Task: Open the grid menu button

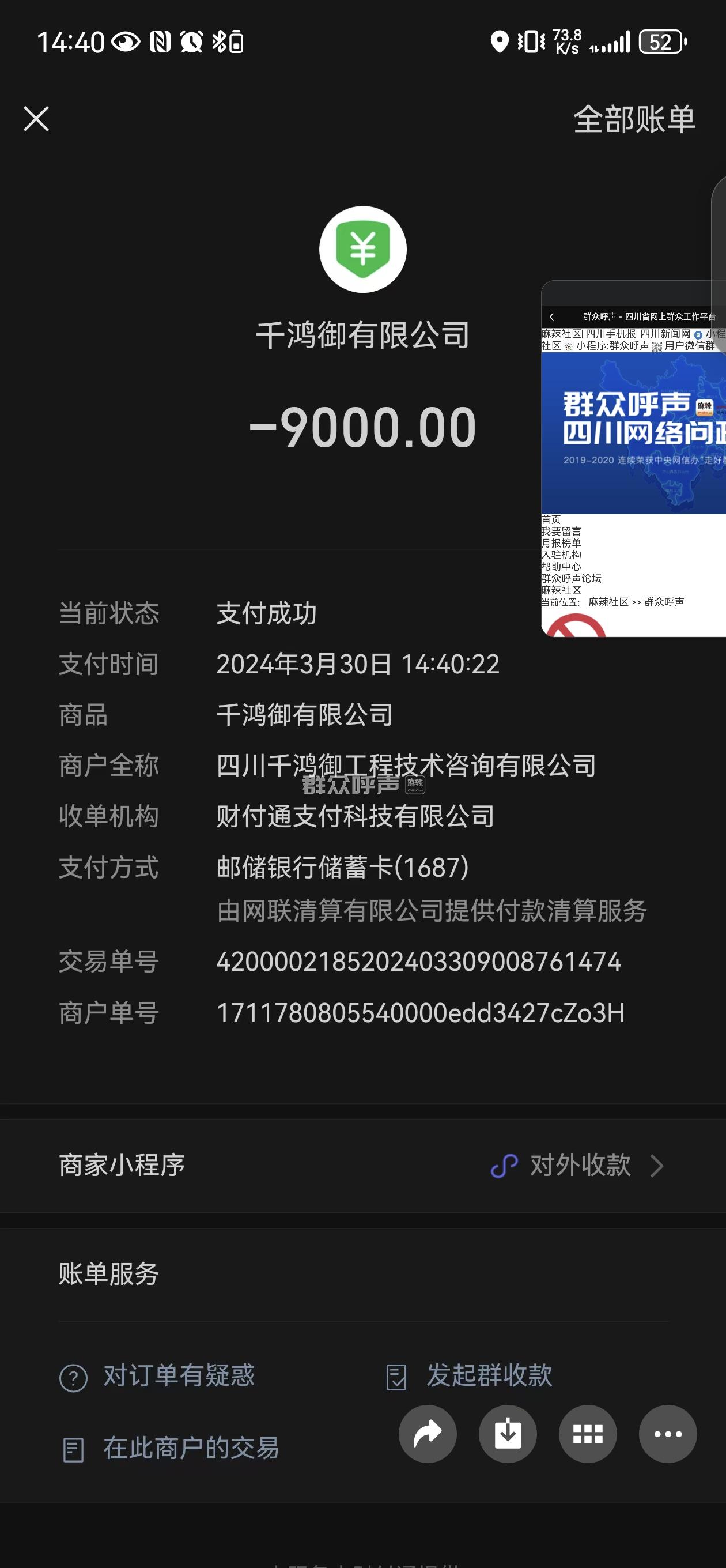Action: 587,1434
